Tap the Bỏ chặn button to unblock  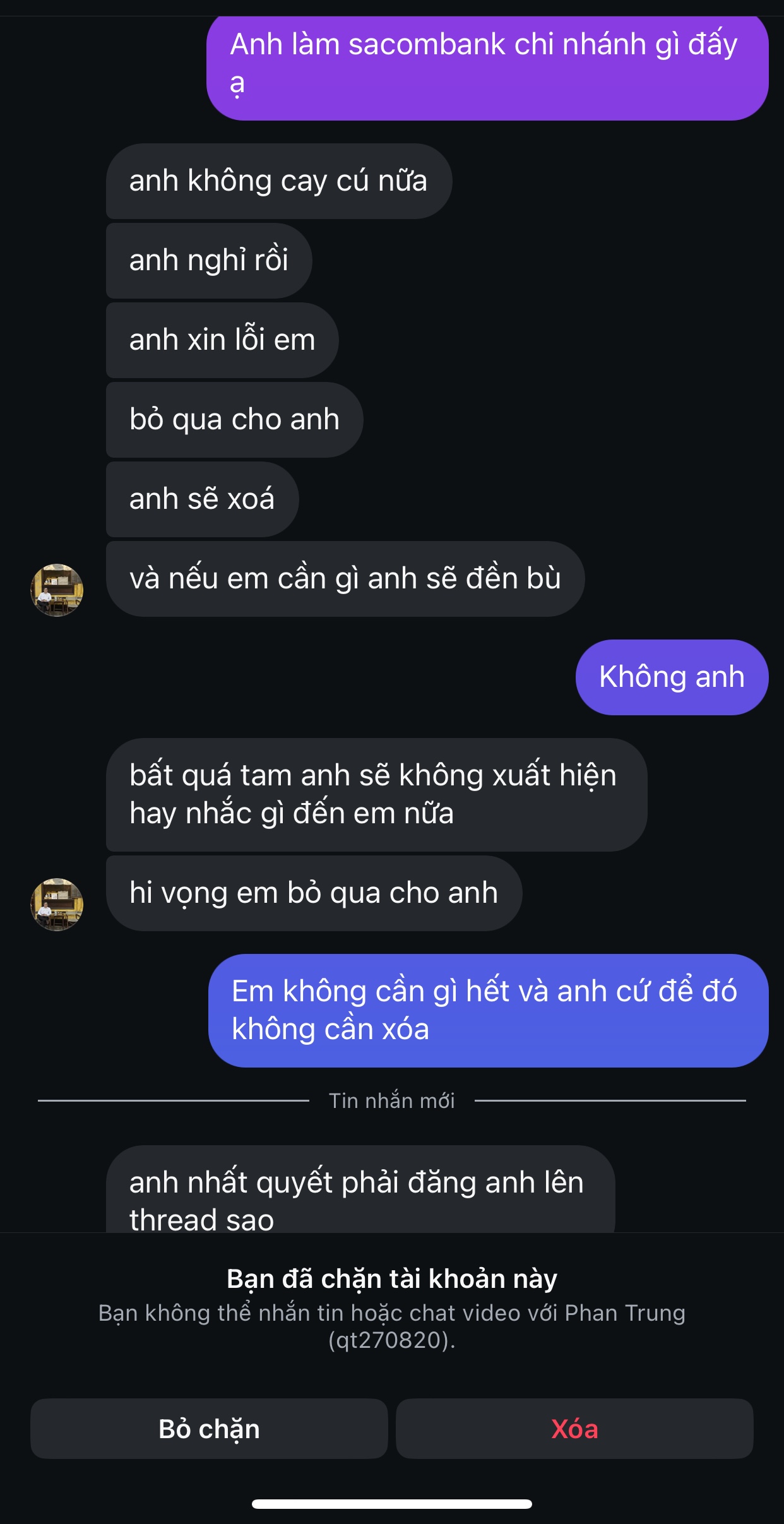[x=209, y=1429]
